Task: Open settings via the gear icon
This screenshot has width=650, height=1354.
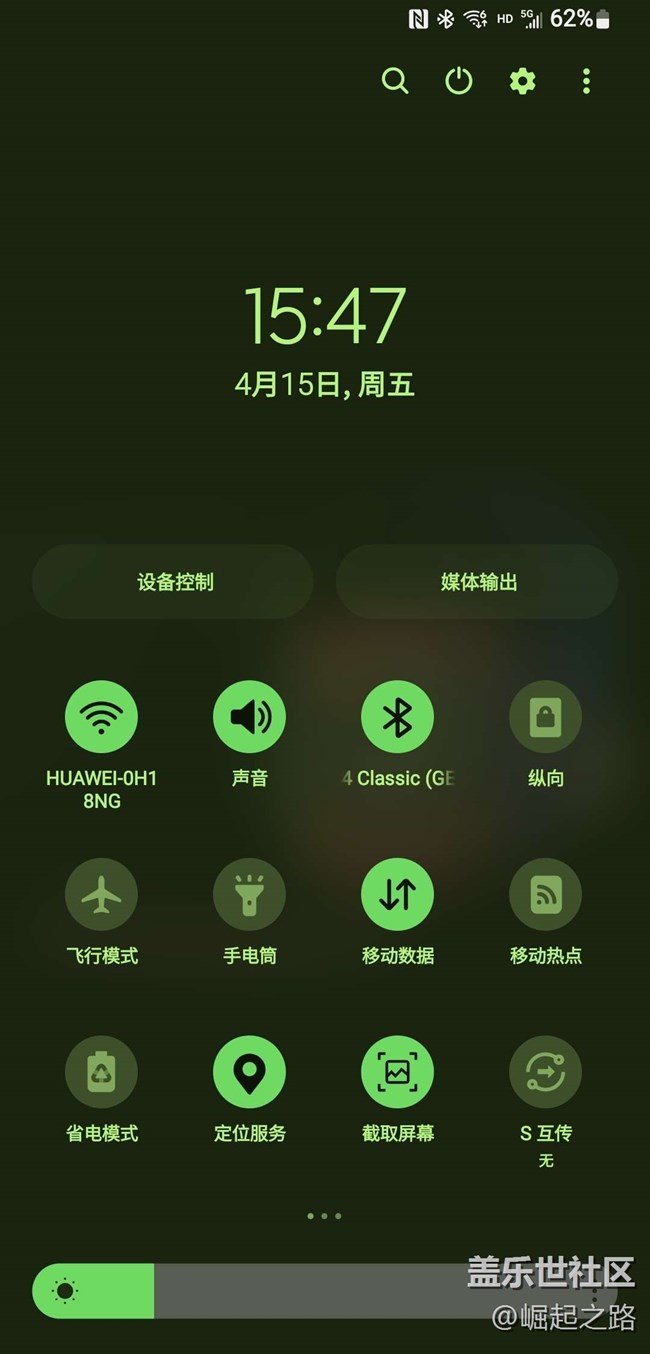Action: point(523,81)
